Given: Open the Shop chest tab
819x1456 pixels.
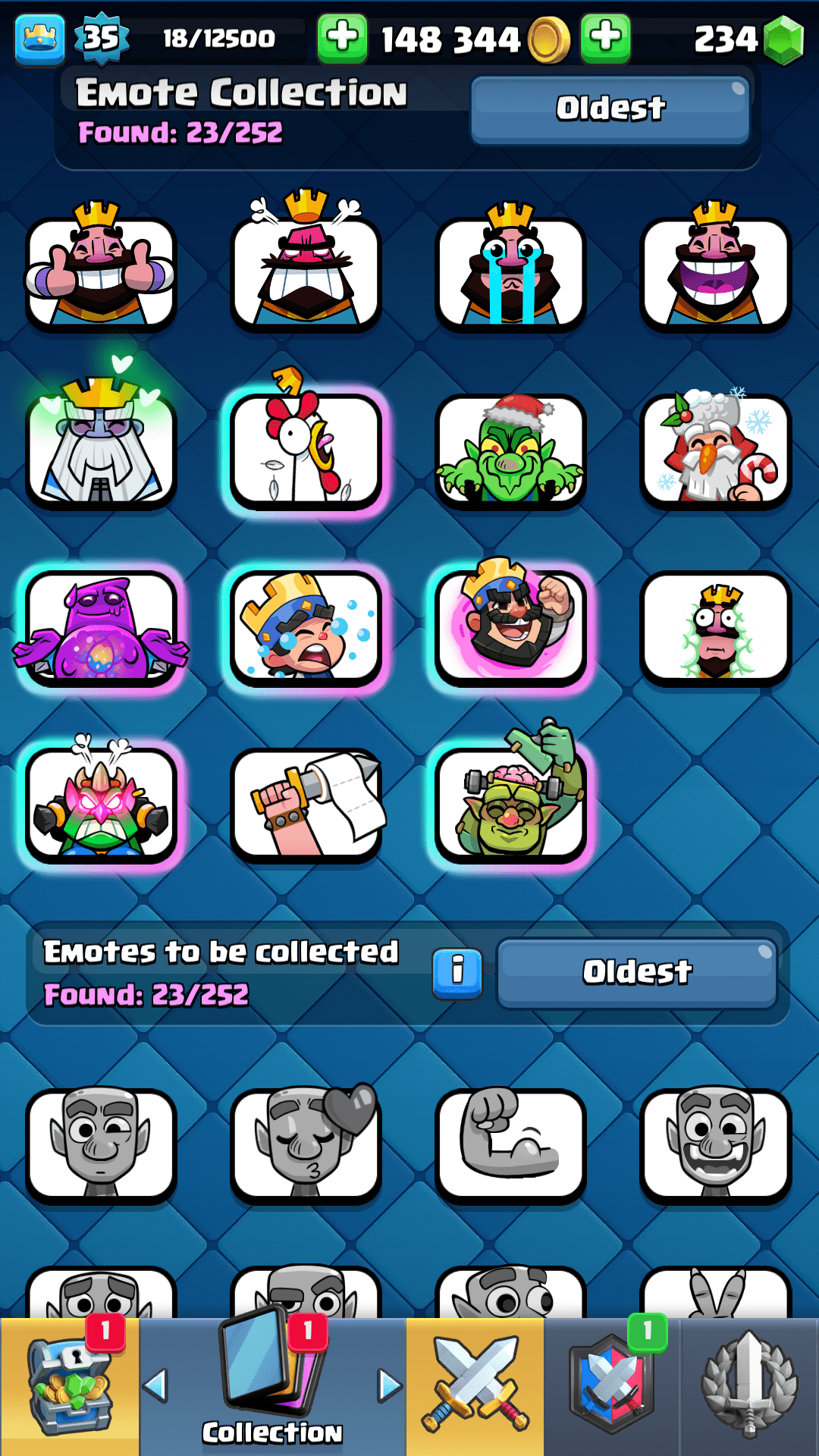Looking at the screenshot, I should [70, 1386].
